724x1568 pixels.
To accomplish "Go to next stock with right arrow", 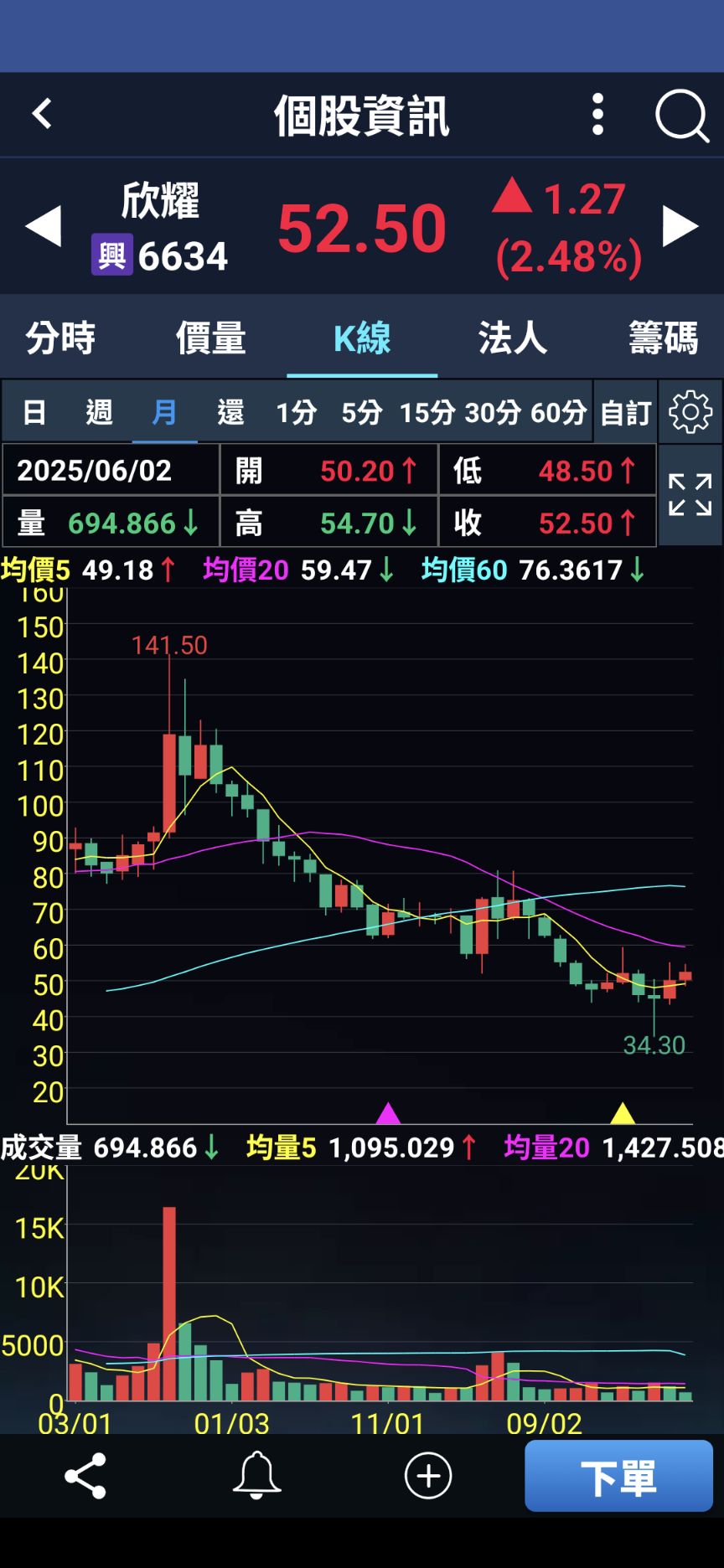I will coord(680,227).
